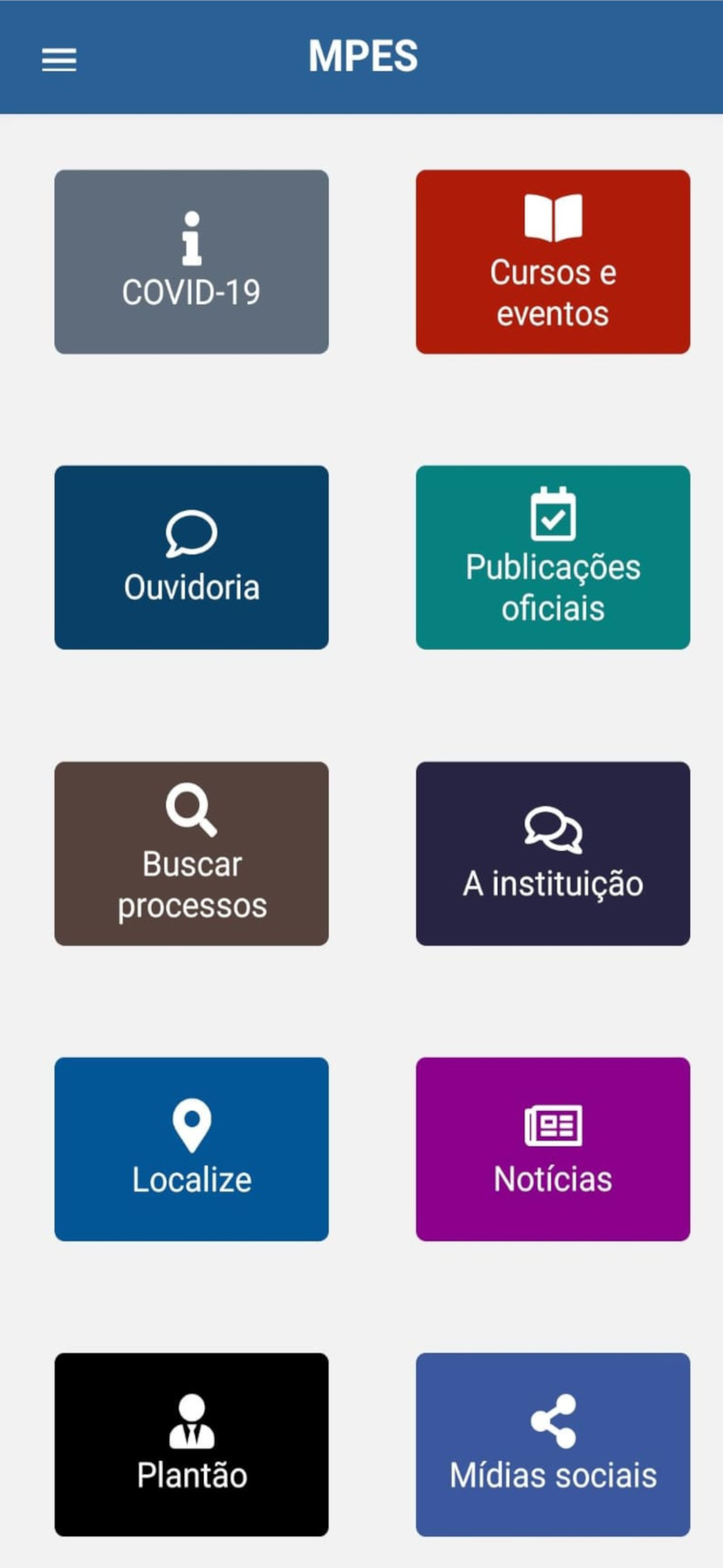Open the COVID-19 information tile
Viewport: 723px width, 1568px height.
pos(192,262)
